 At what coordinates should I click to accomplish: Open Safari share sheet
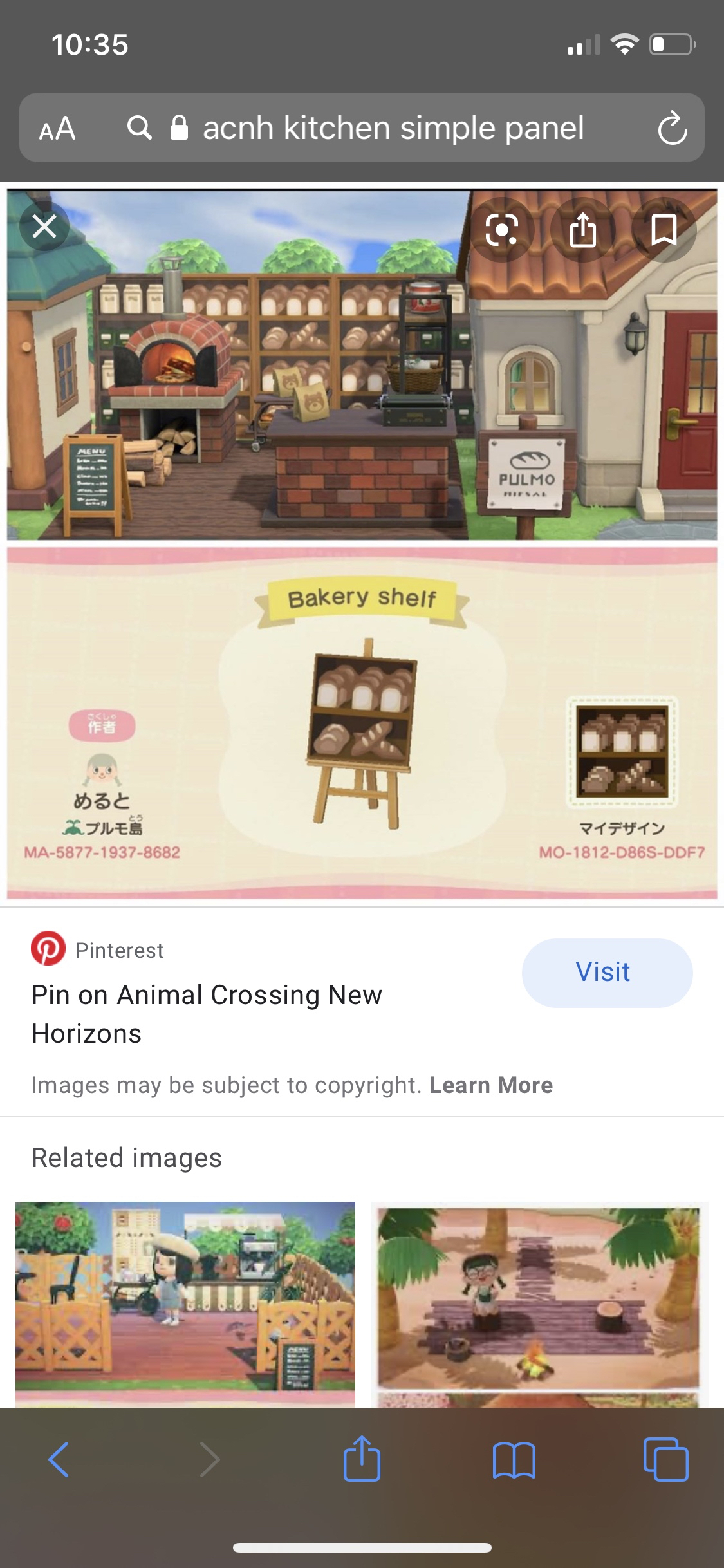pyautogui.click(x=362, y=1459)
